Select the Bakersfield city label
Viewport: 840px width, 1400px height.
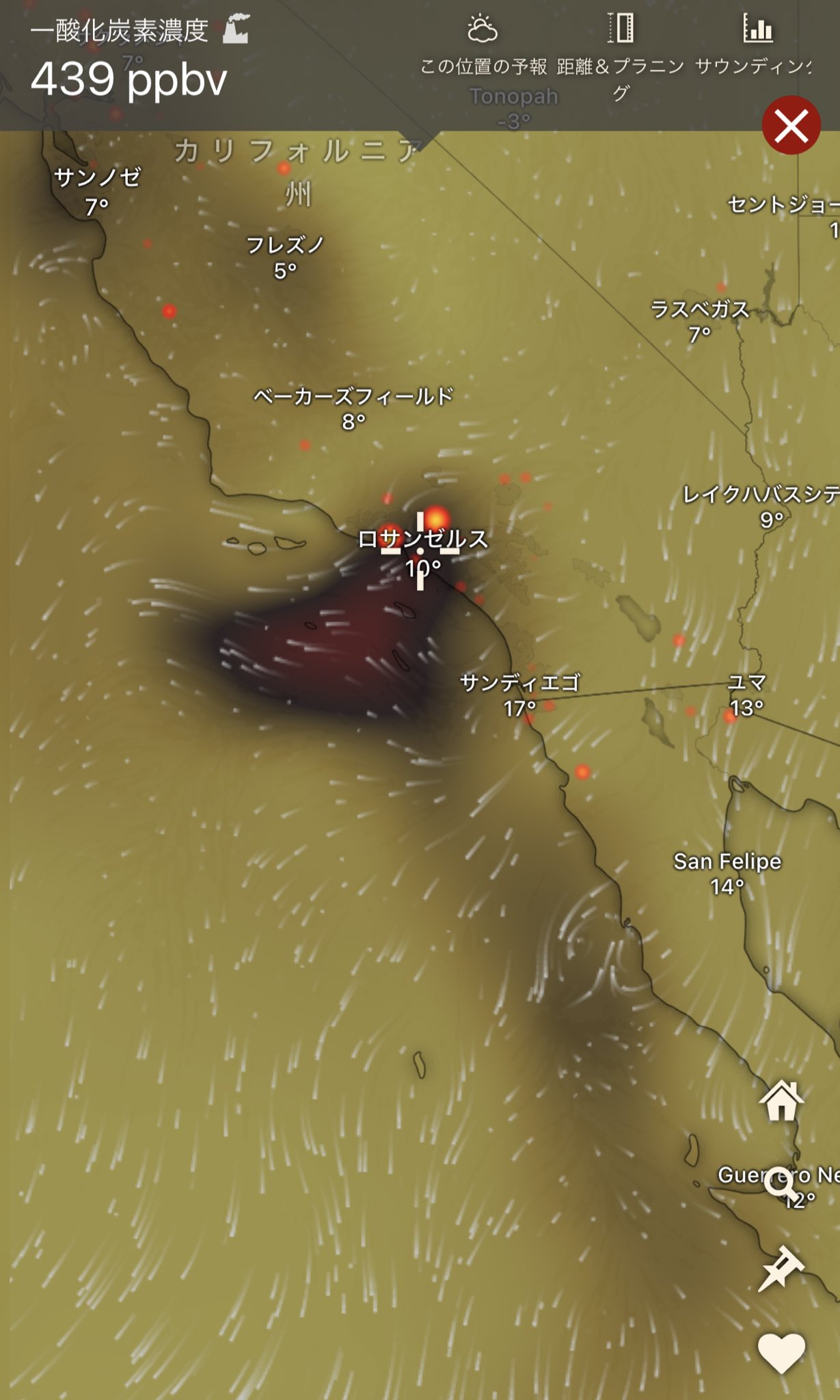(353, 409)
